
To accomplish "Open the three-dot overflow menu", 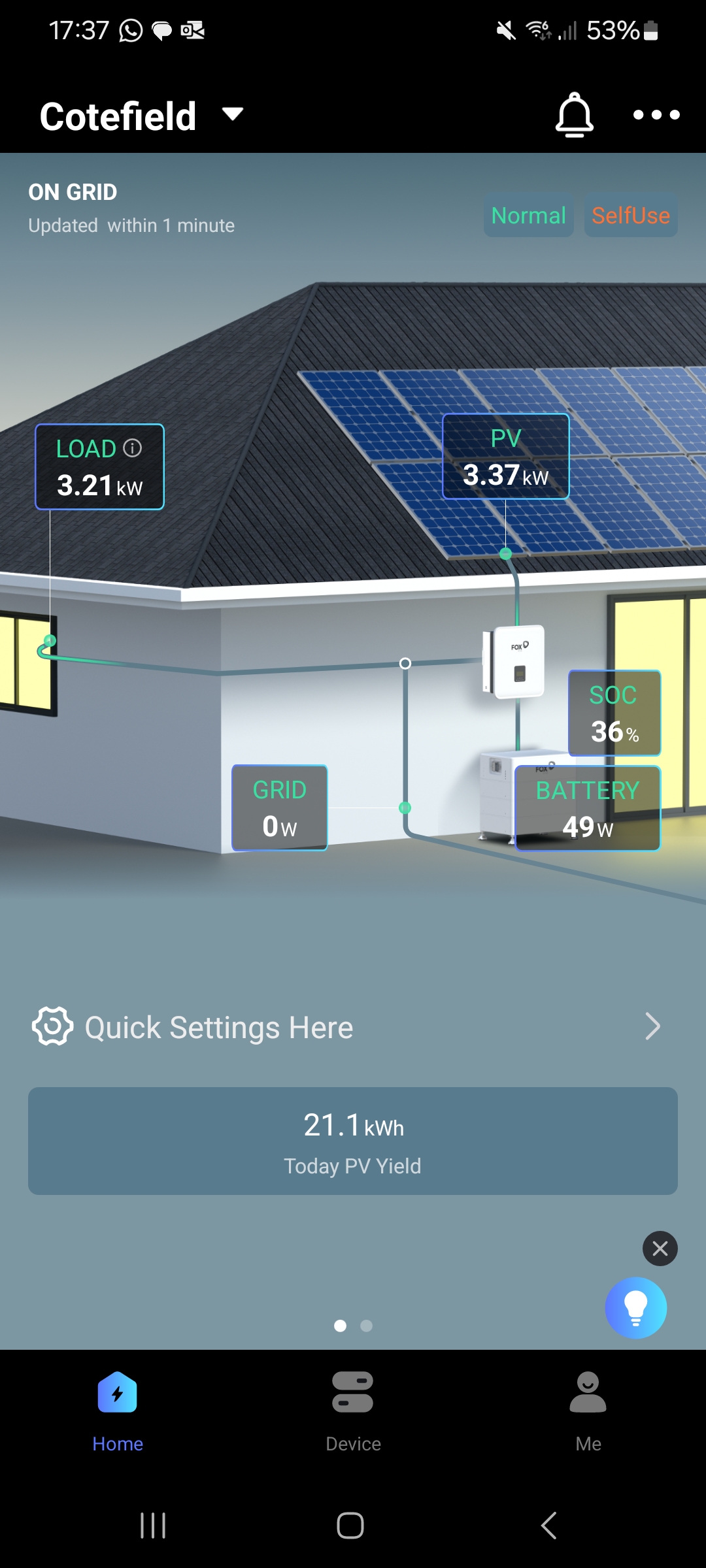I will (656, 115).
